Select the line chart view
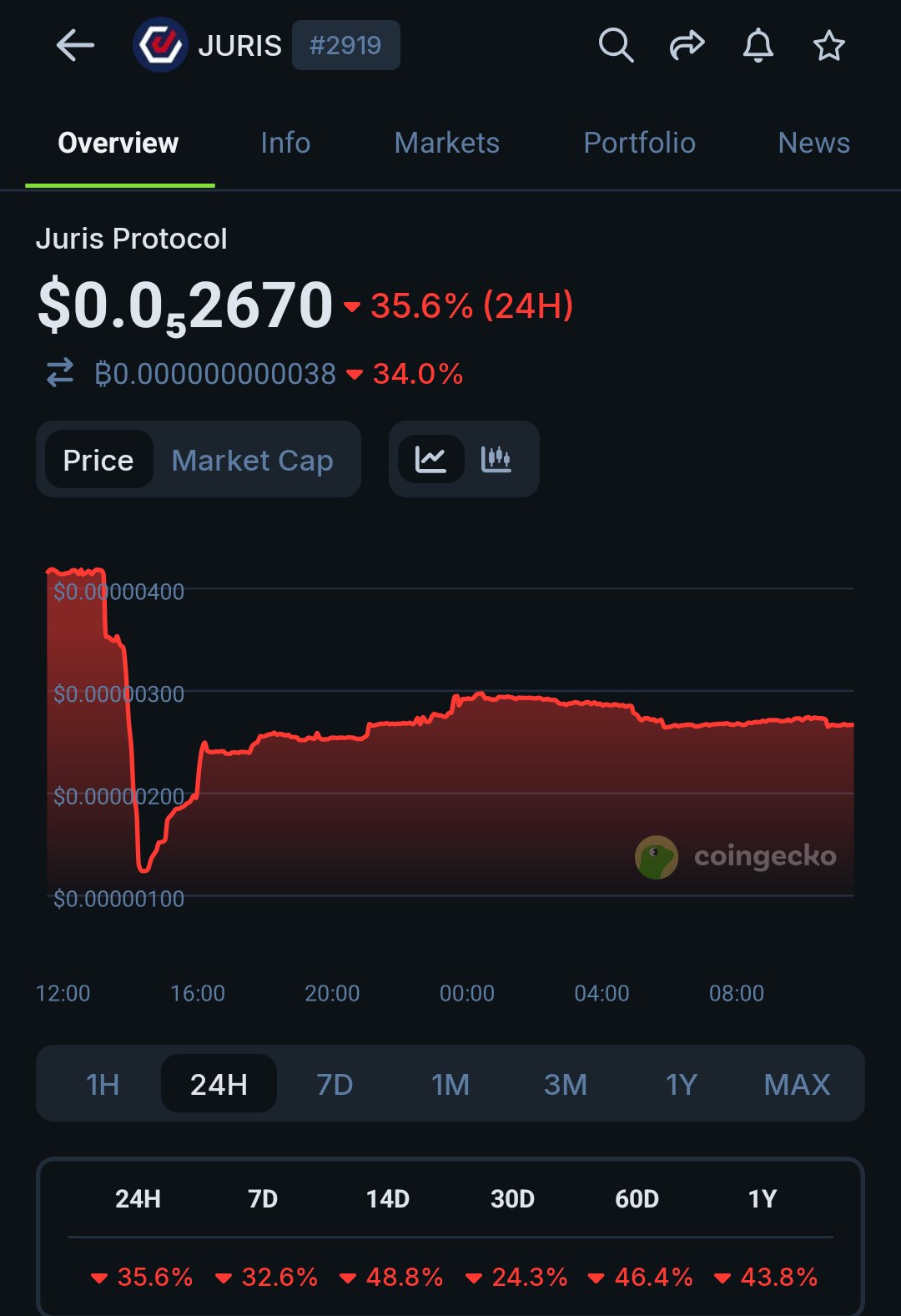The width and height of the screenshot is (901, 1316). pyautogui.click(x=430, y=459)
